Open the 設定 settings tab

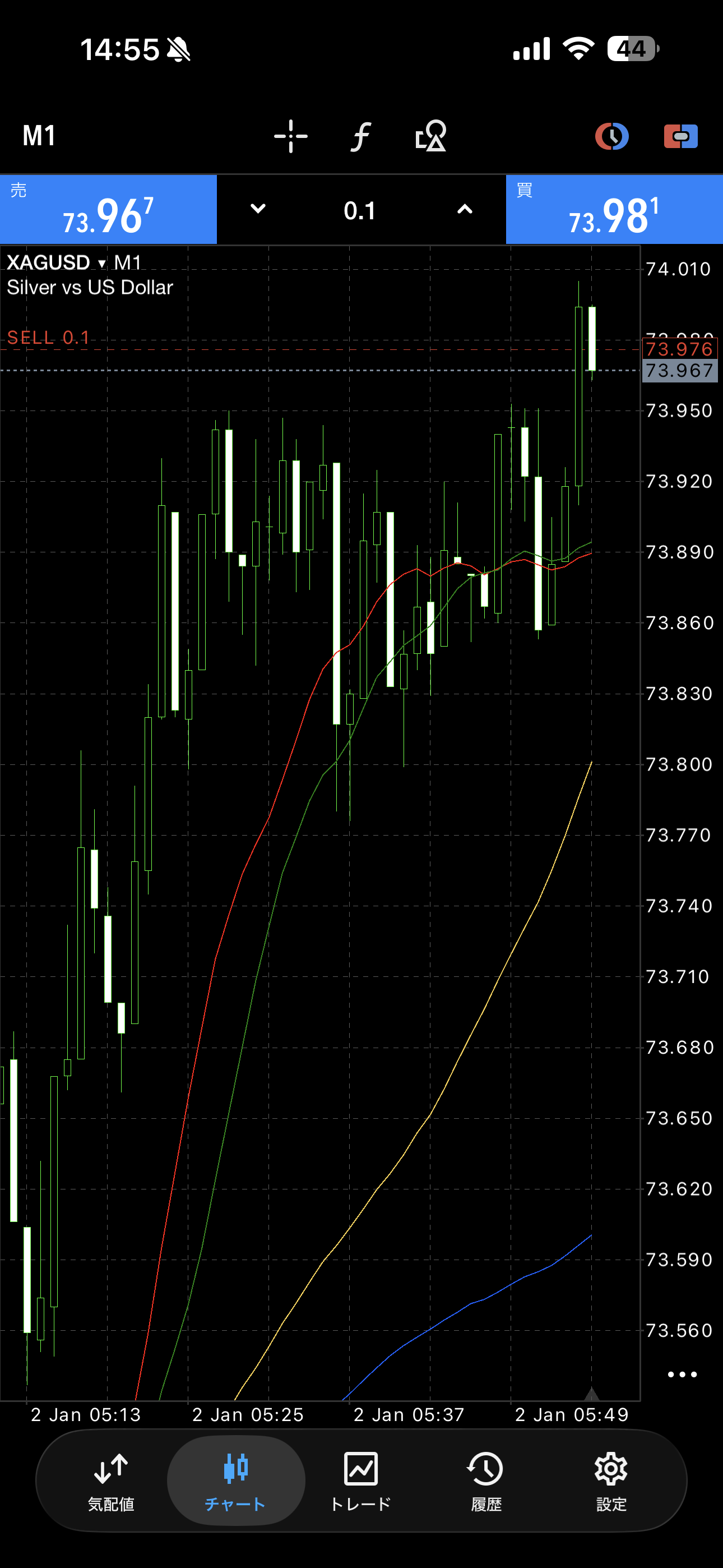(x=611, y=1481)
